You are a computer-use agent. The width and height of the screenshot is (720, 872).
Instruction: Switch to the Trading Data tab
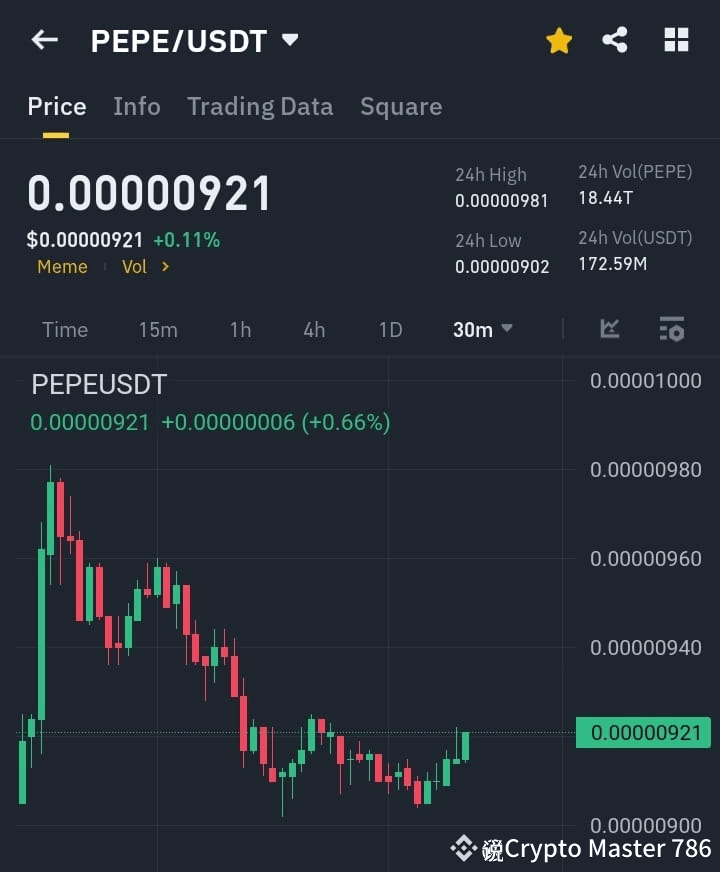pos(260,107)
